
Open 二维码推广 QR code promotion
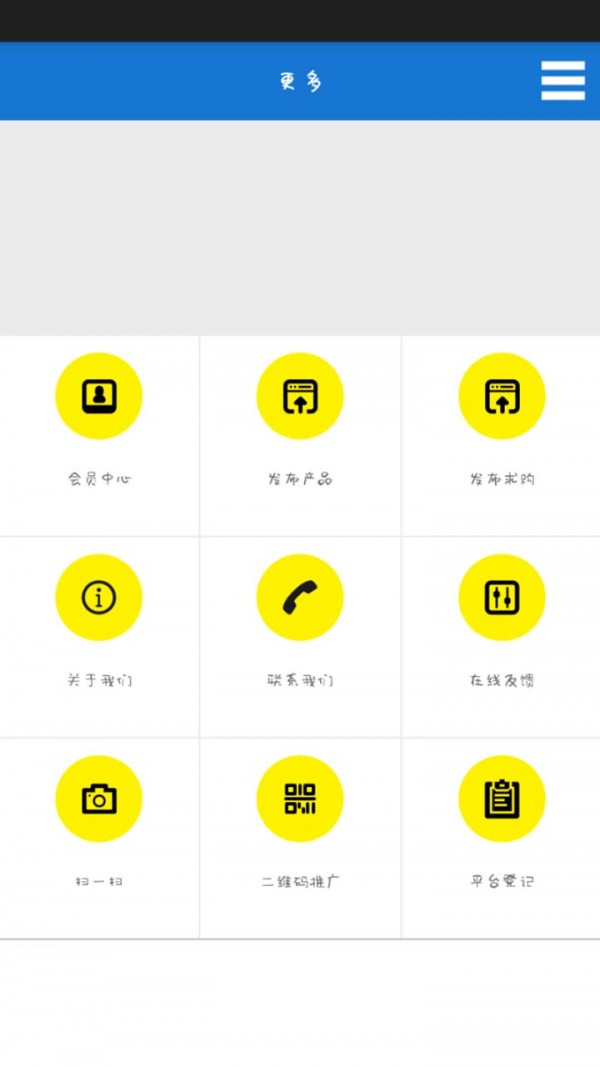(x=300, y=799)
